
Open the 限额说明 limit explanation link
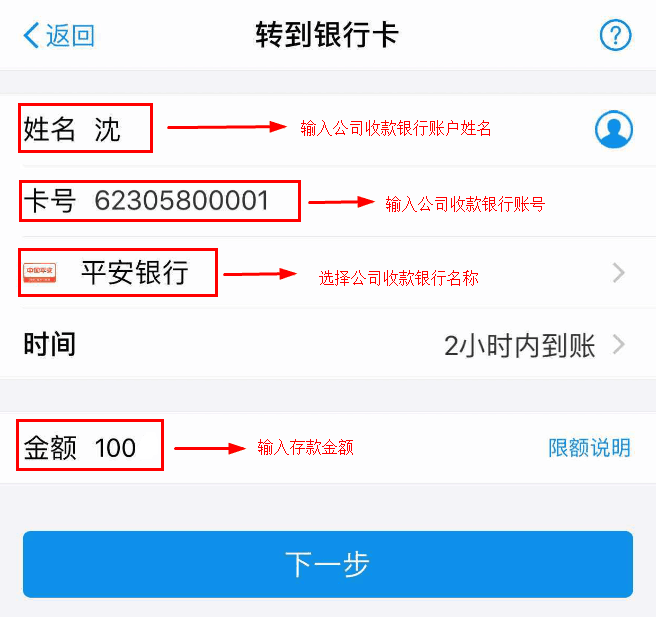589,447
